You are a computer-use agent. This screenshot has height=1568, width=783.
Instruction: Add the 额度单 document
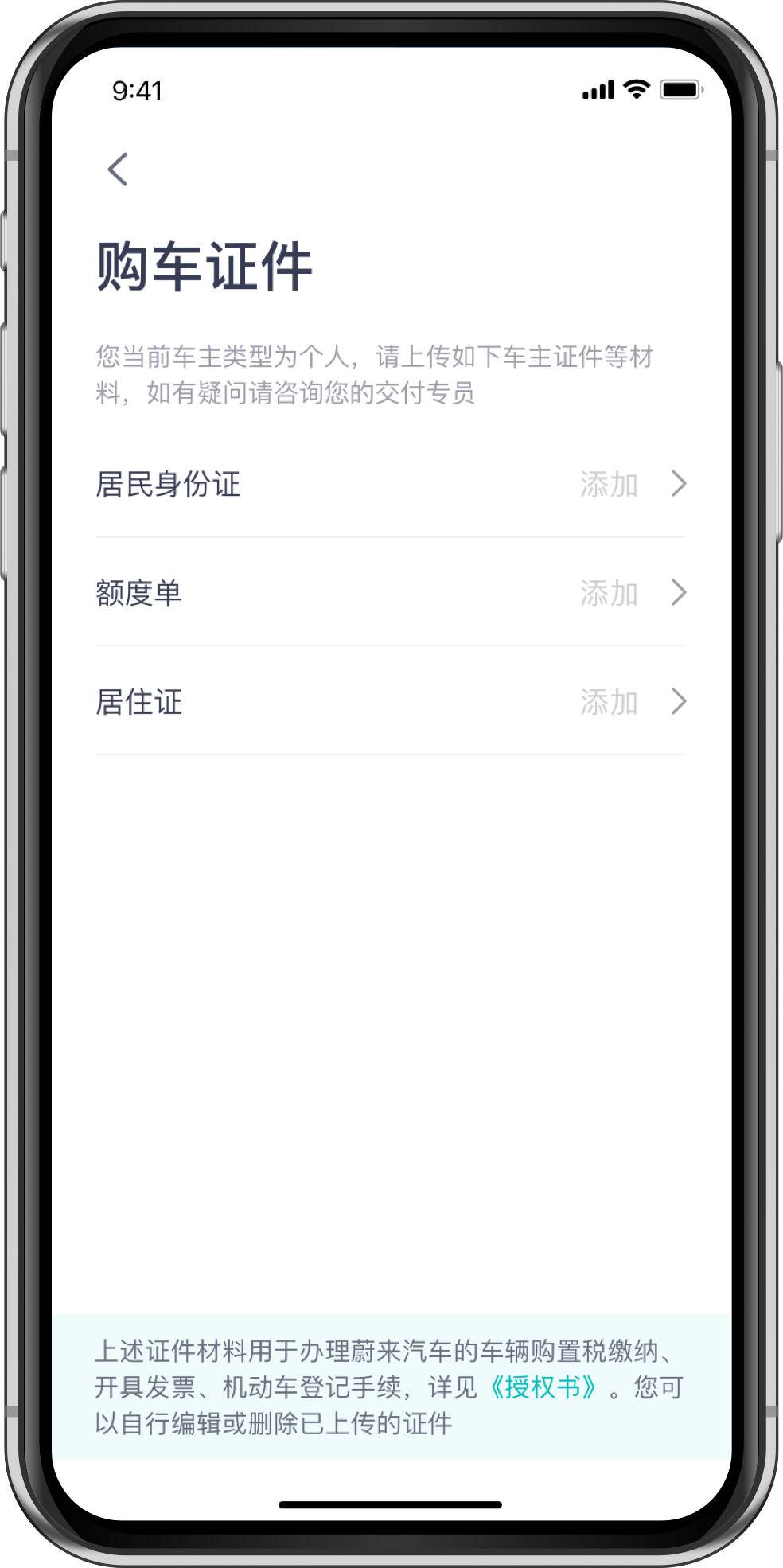pos(390,593)
